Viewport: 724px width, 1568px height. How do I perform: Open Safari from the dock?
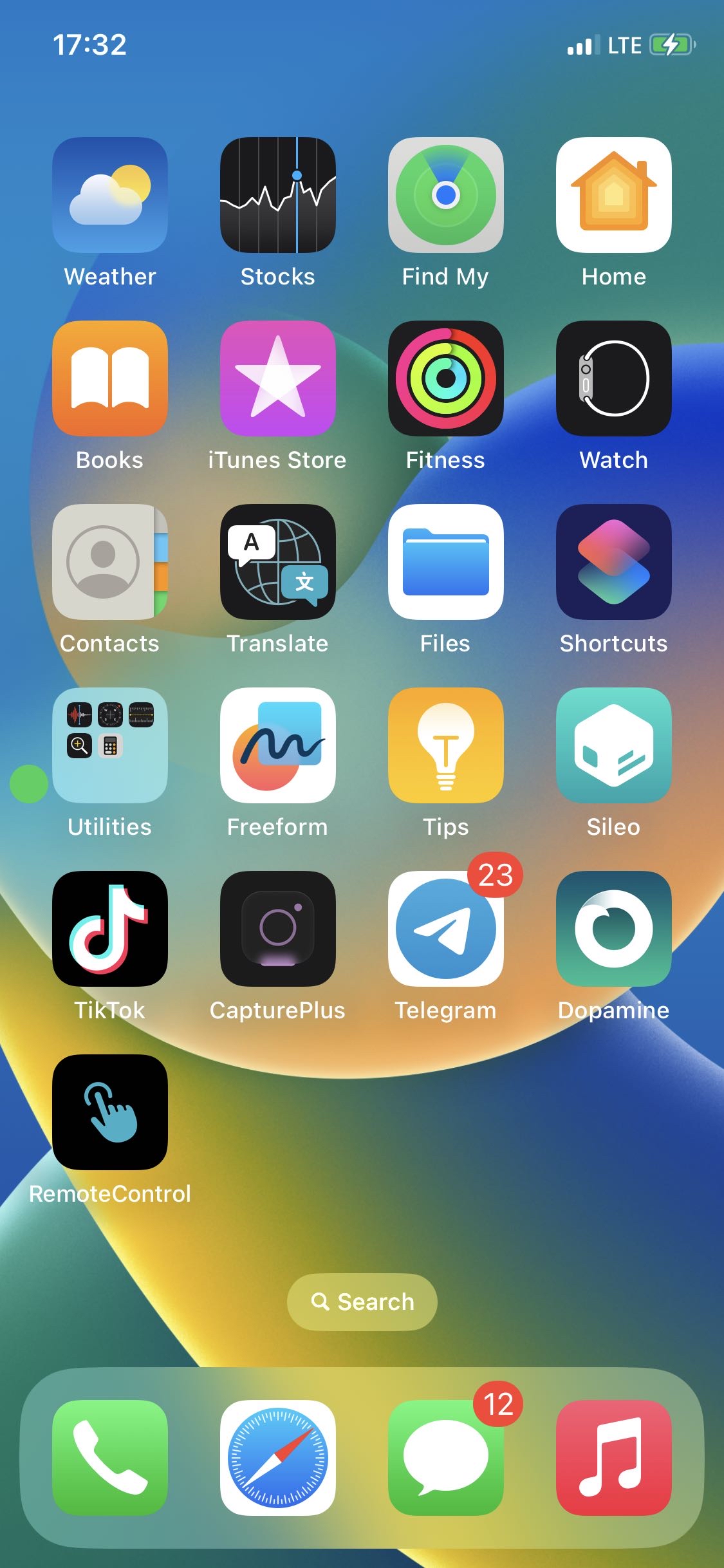277,1457
